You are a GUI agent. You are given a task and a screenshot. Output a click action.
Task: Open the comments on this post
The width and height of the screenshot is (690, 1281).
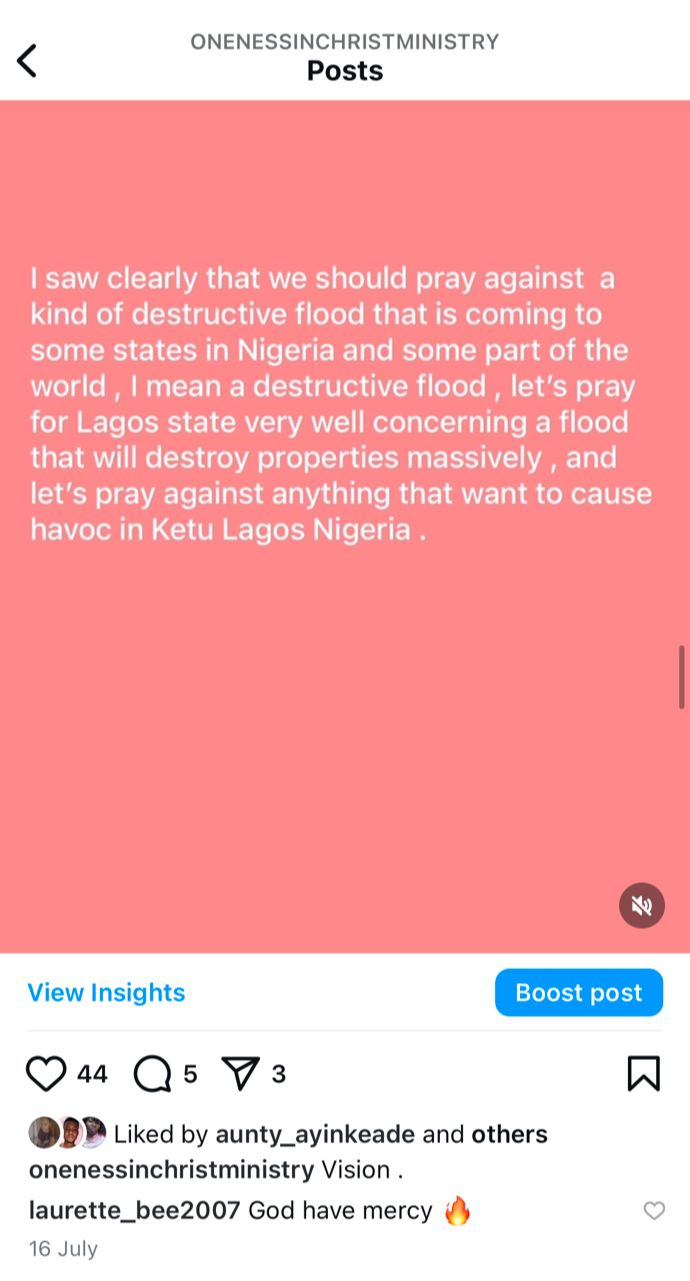(152, 1074)
